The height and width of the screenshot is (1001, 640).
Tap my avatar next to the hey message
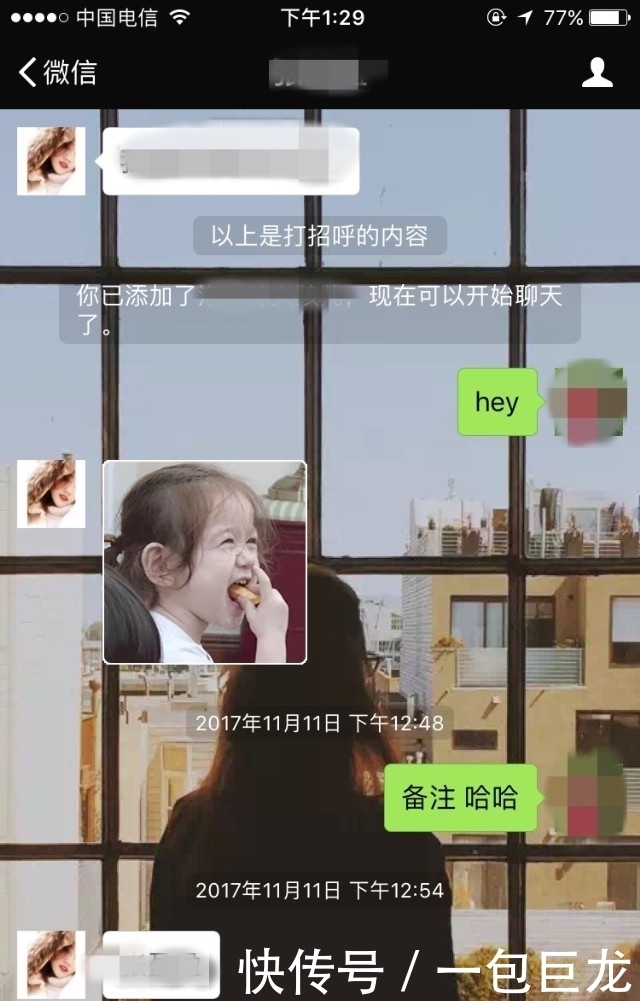click(588, 402)
